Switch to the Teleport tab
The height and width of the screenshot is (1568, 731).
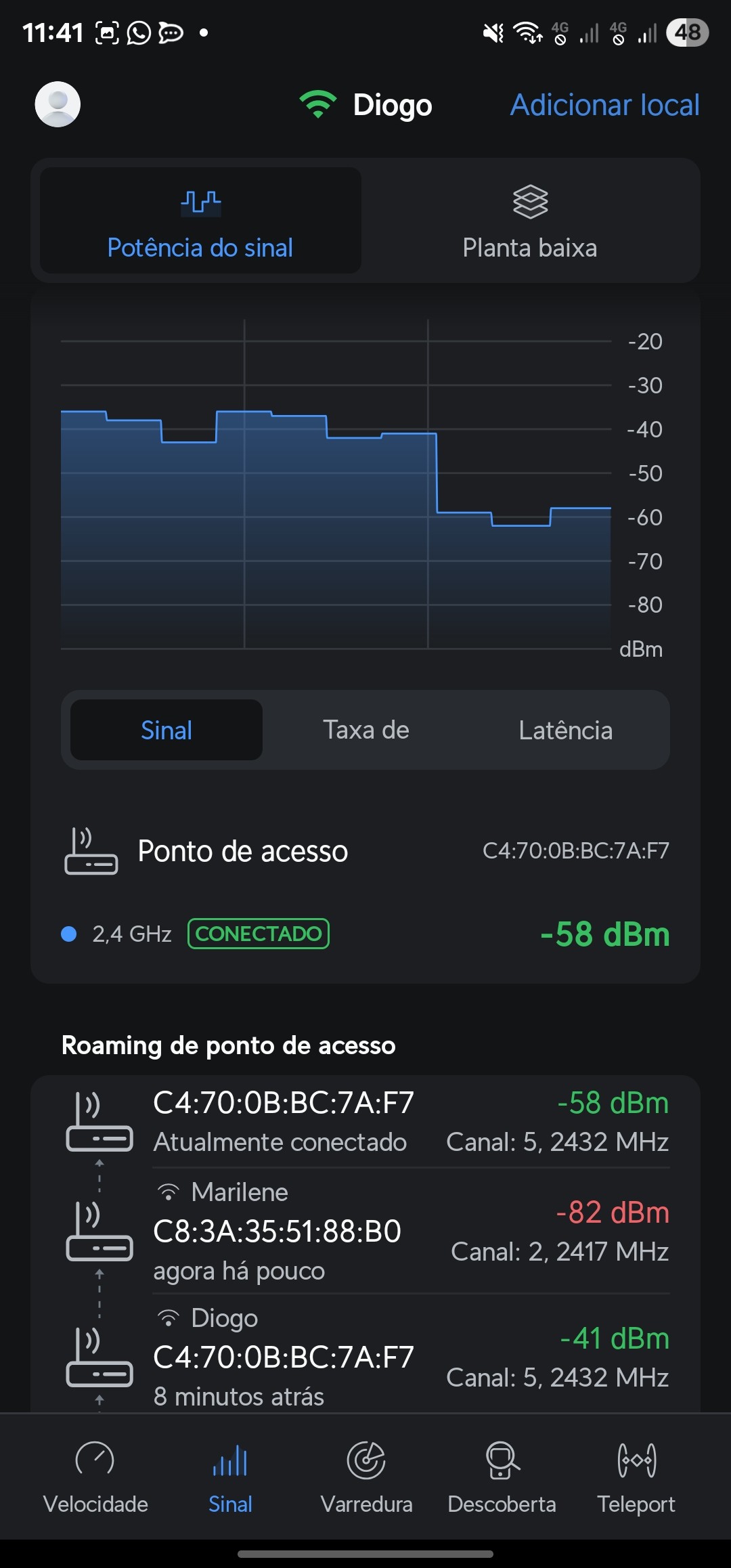click(x=636, y=1477)
